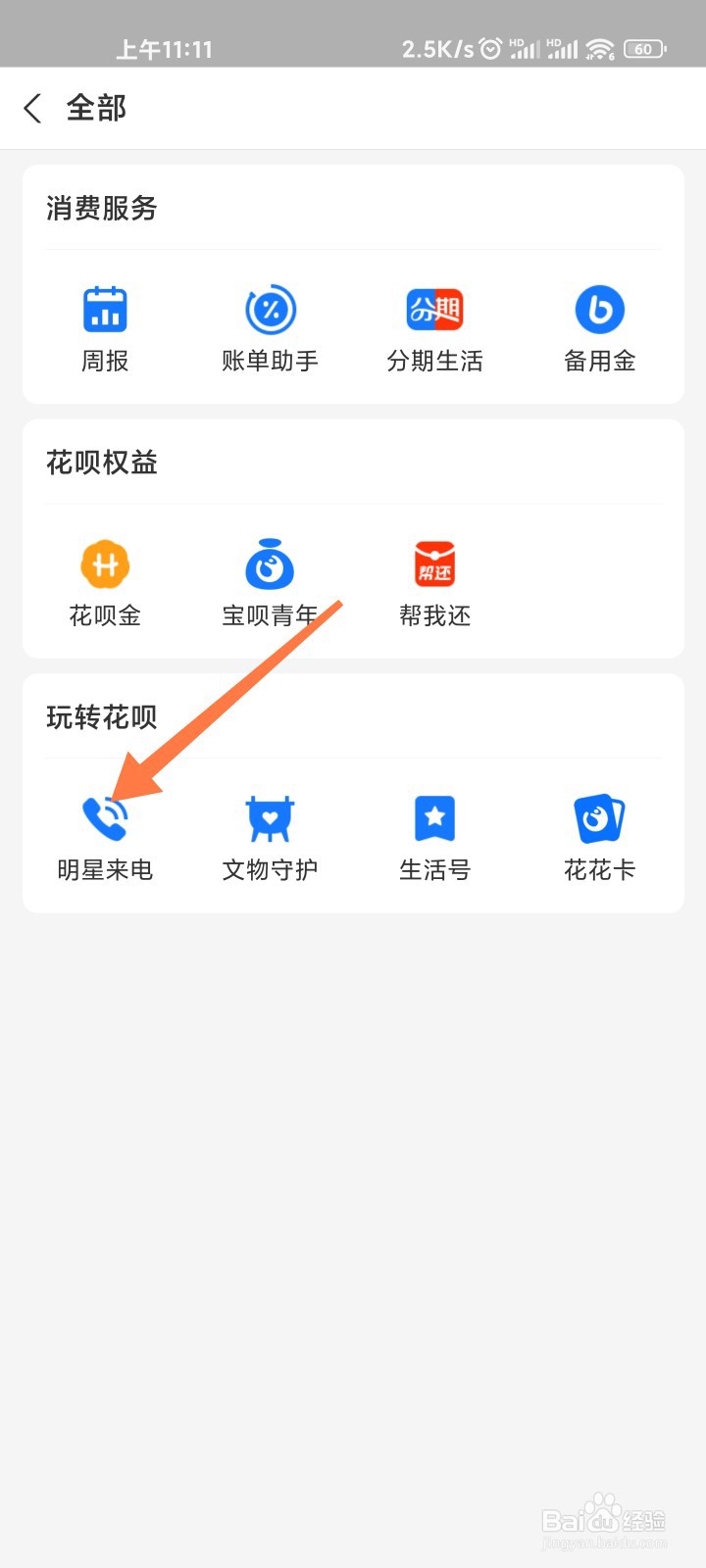This screenshot has height=1568, width=706.
Task: Tap the 备用金 reserve fund icon
Action: [599, 310]
